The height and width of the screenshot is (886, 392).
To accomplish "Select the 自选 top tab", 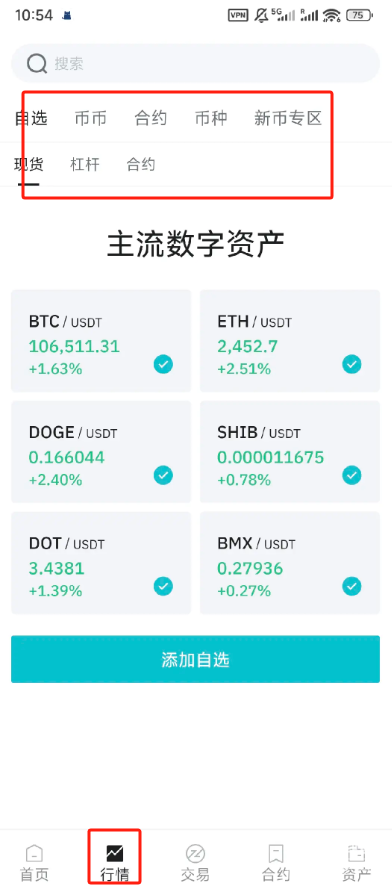I will click(31, 119).
